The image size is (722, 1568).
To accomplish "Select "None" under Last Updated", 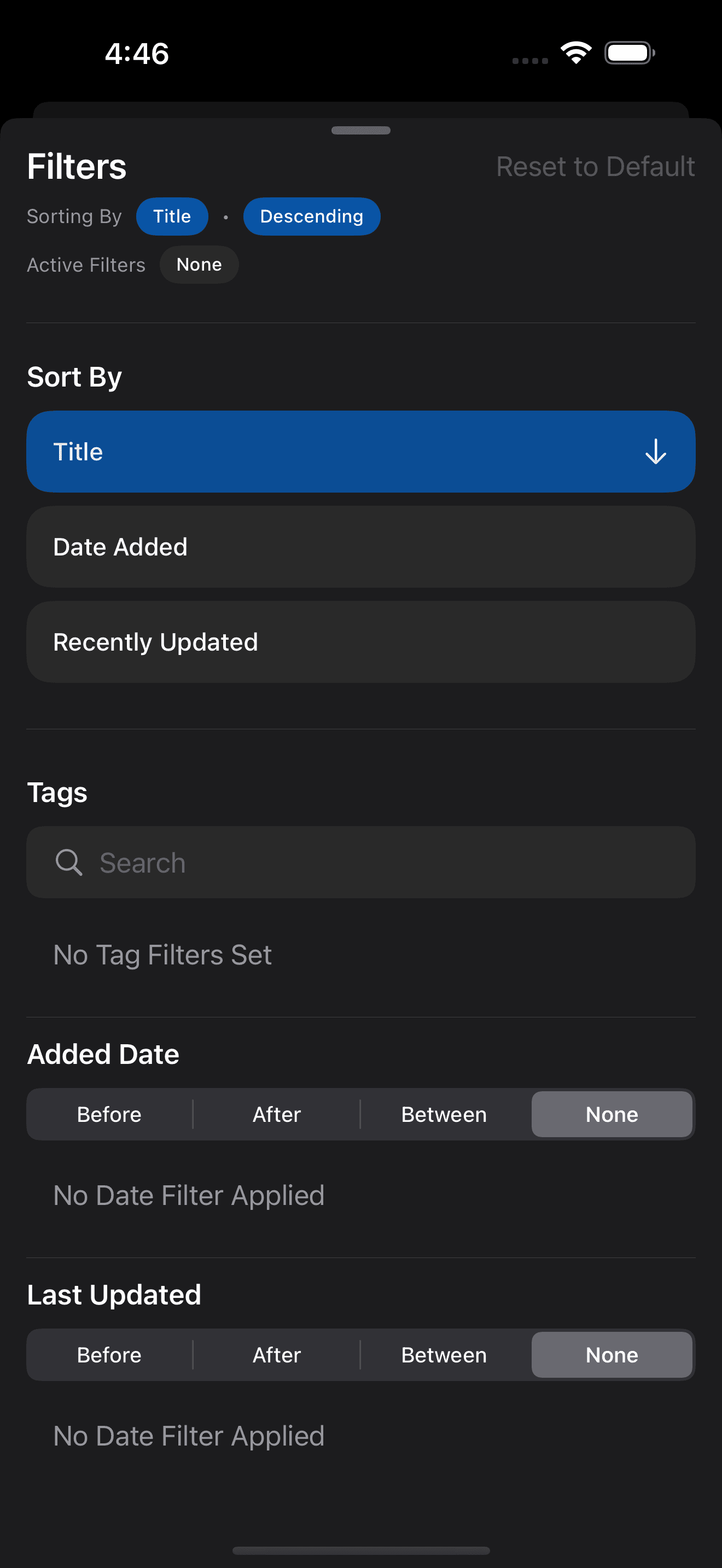I will point(612,1355).
